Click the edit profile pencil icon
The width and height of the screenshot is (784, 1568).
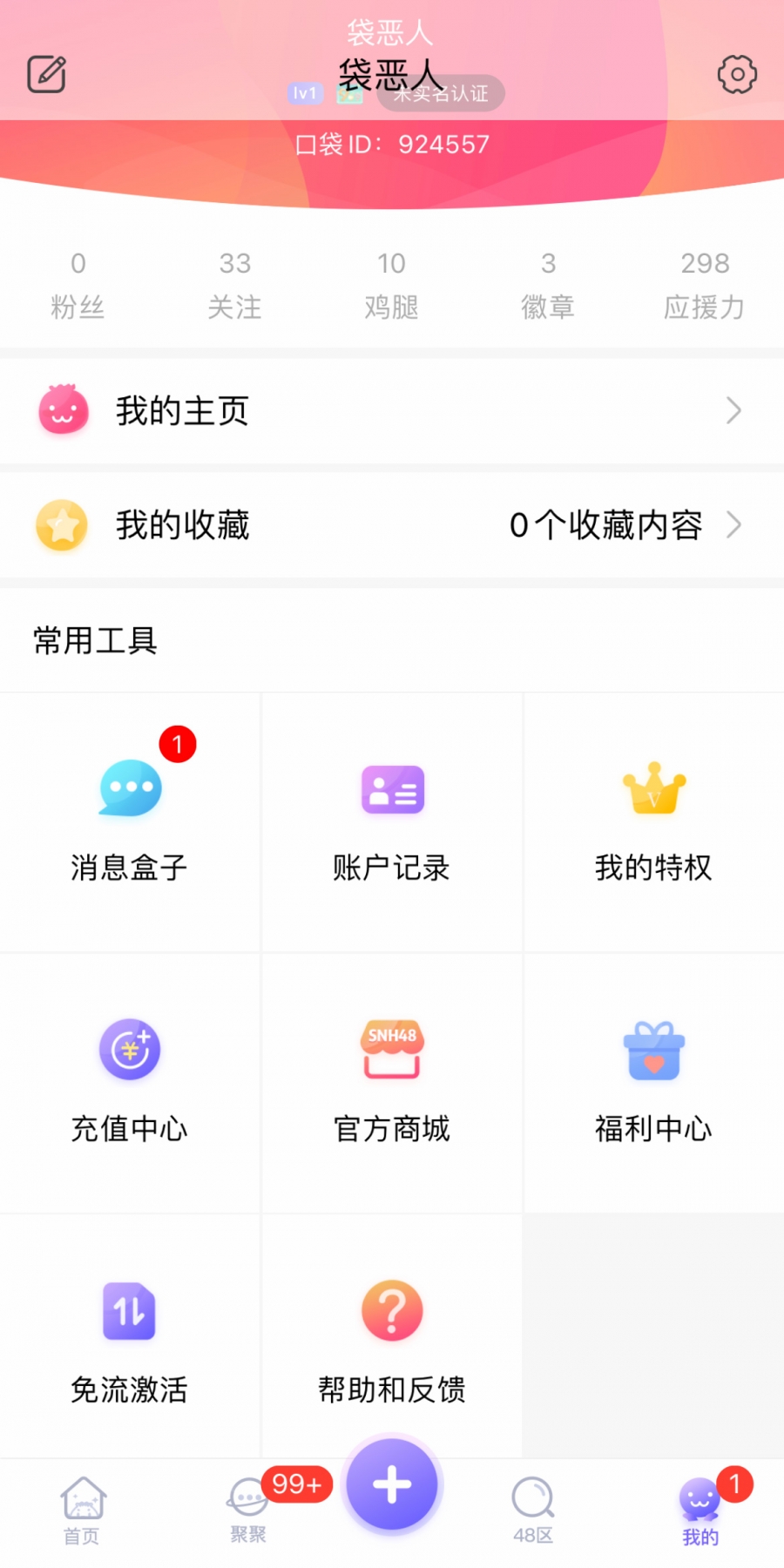[46, 74]
